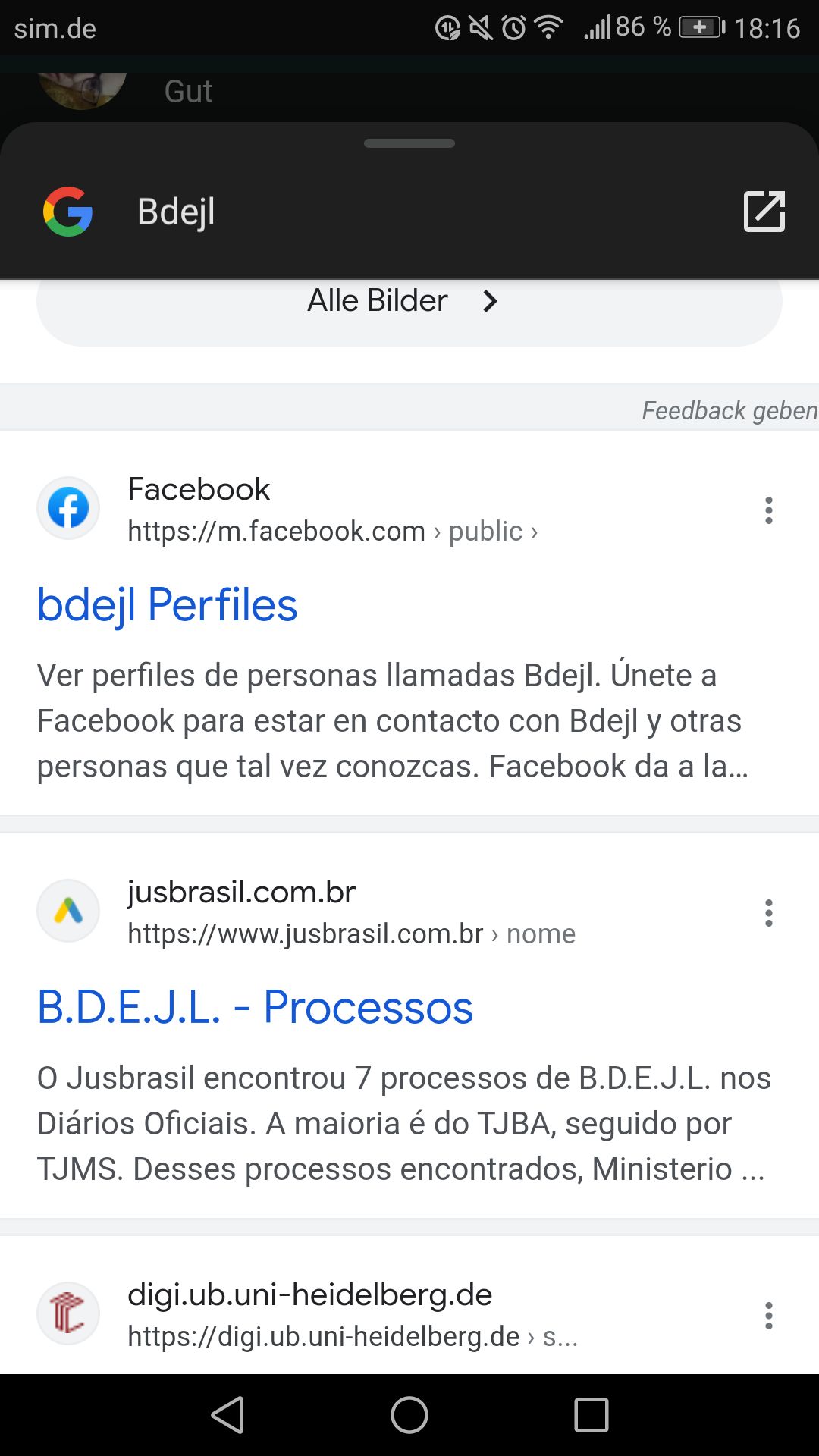Open search results in external browser
The height and width of the screenshot is (1456, 819).
764,212
